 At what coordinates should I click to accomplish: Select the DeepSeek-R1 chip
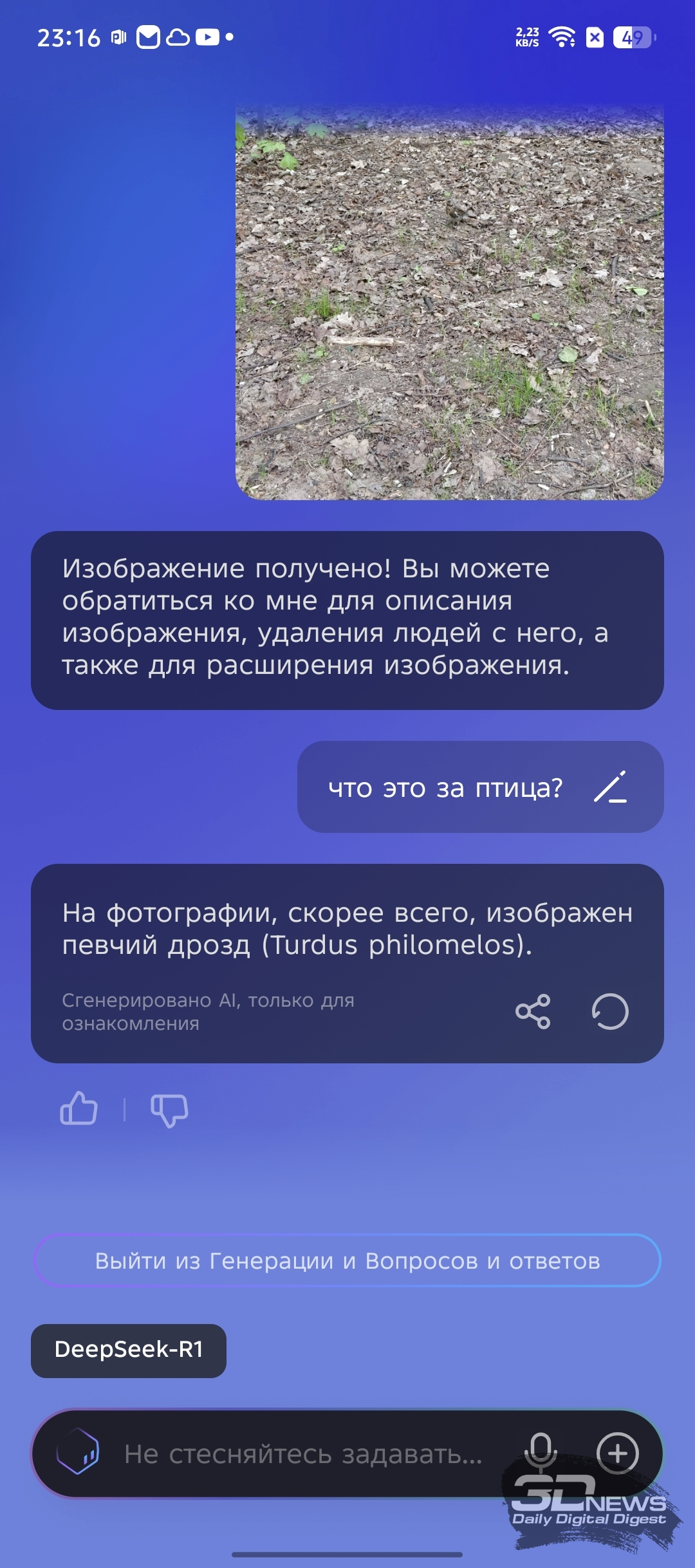tap(129, 1349)
